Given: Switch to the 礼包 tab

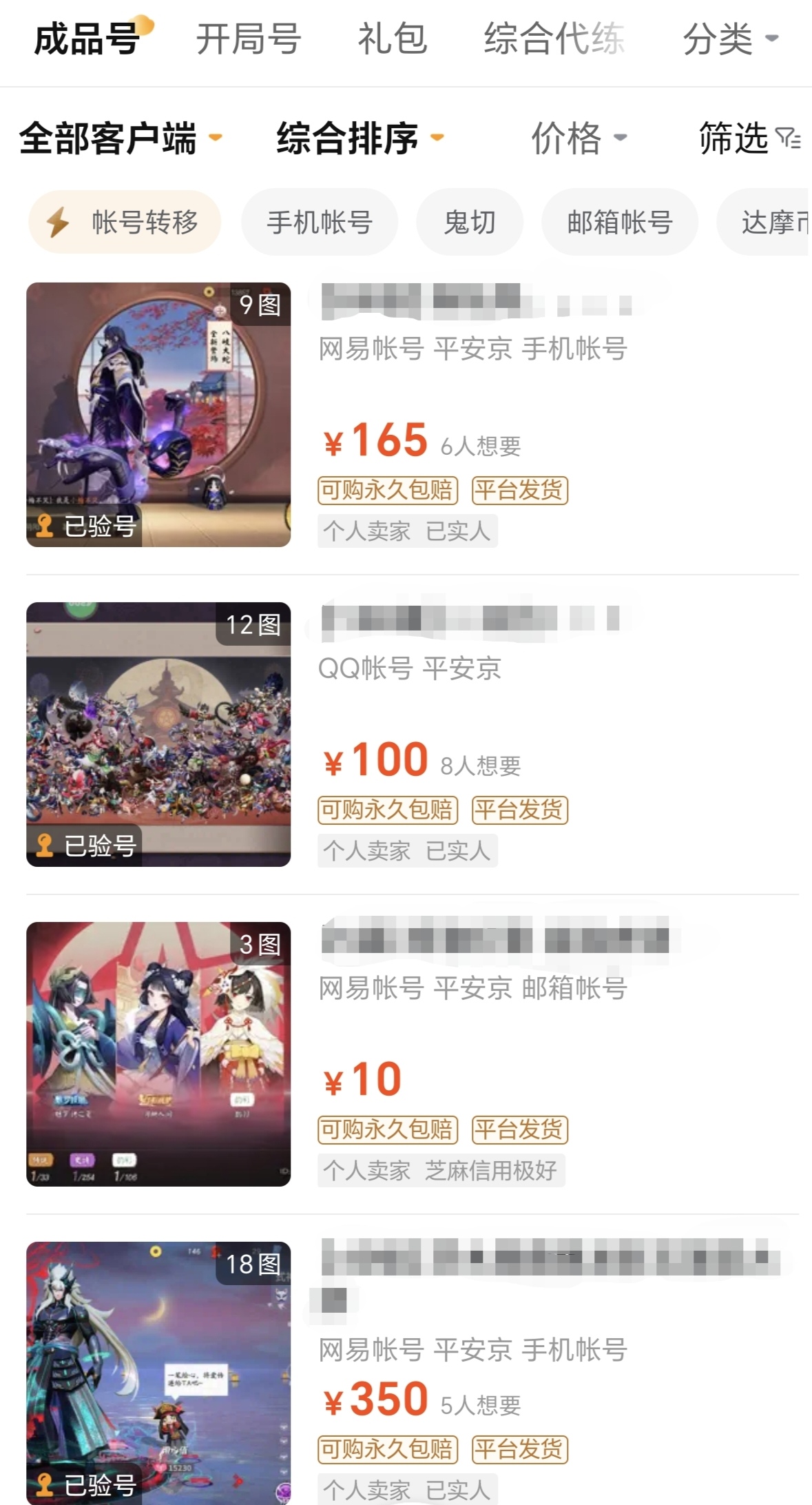Looking at the screenshot, I should (x=392, y=39).
